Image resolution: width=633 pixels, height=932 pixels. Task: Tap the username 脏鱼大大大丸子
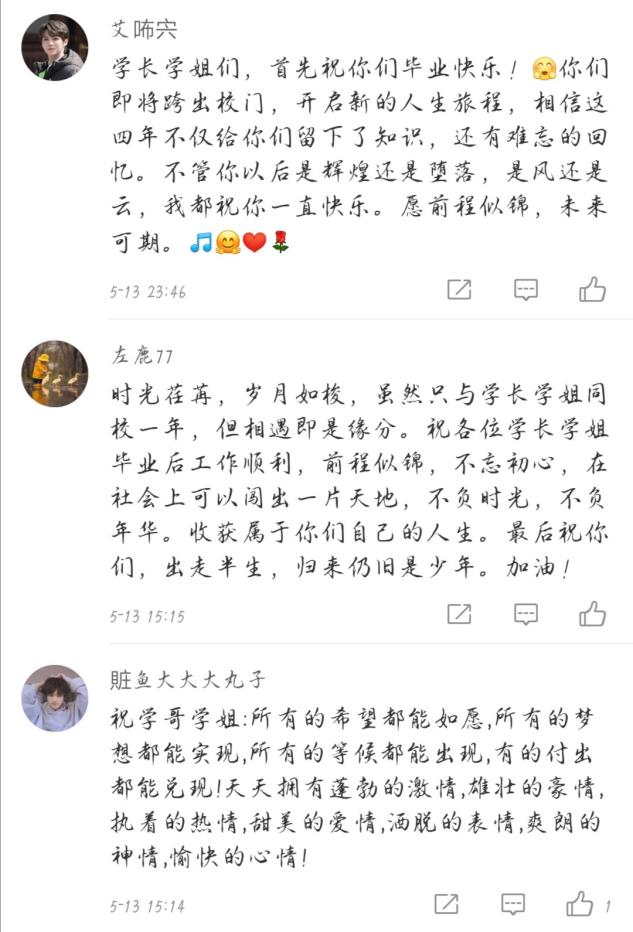tap(188, 680)
